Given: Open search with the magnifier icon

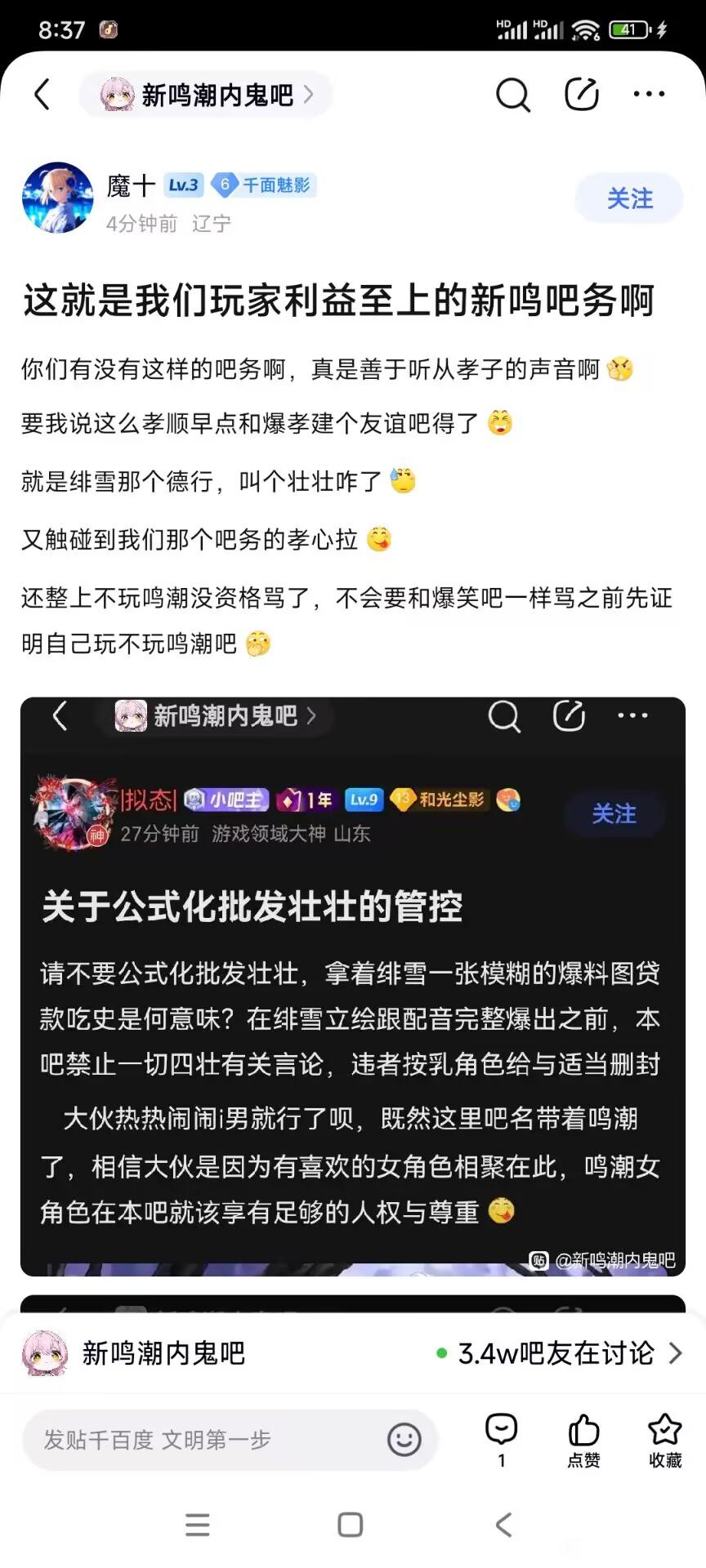Looking at the screenshot, I should [x=512, y=95].
